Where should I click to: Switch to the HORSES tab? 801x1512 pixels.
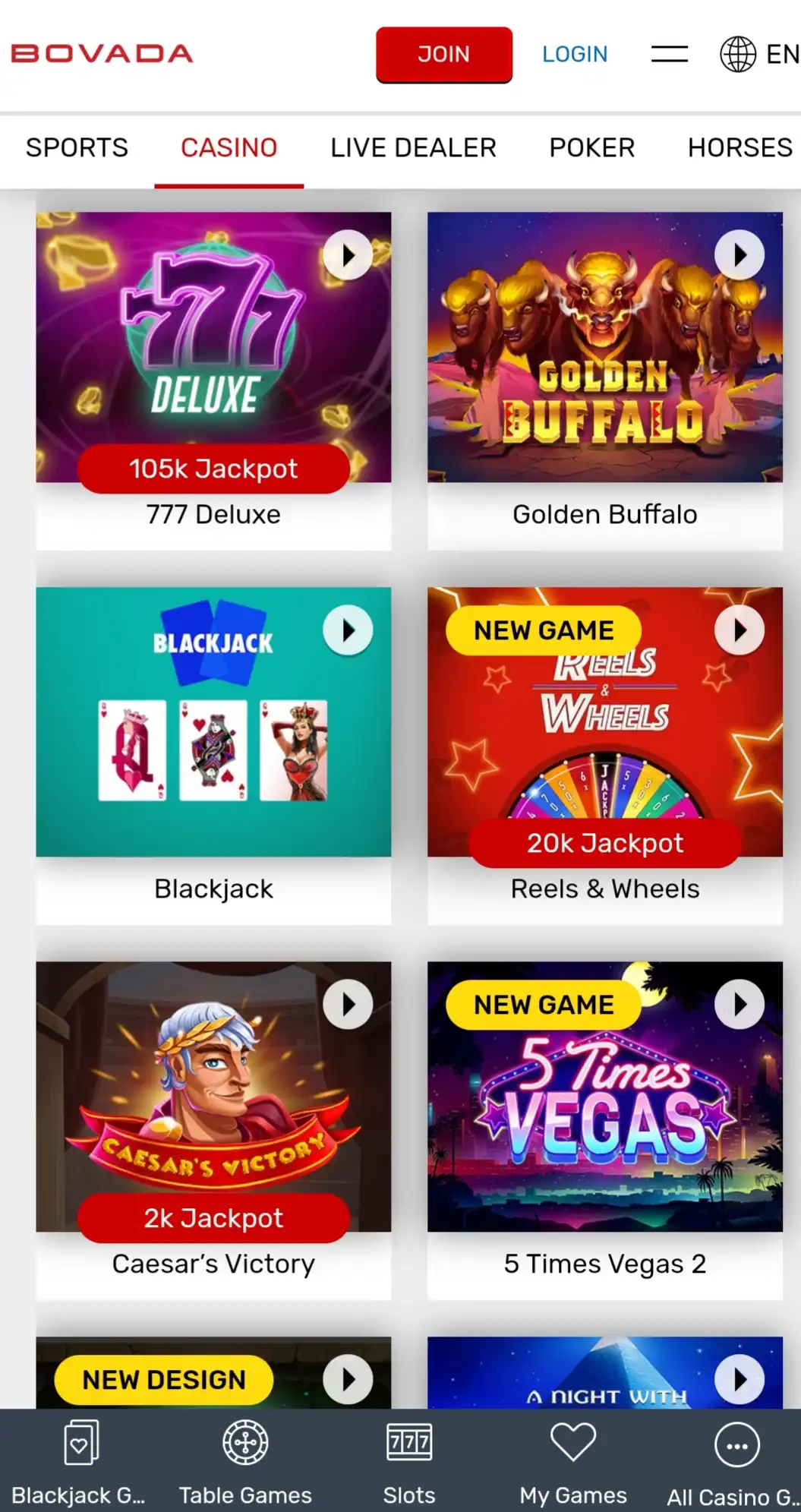coord(740,147)
